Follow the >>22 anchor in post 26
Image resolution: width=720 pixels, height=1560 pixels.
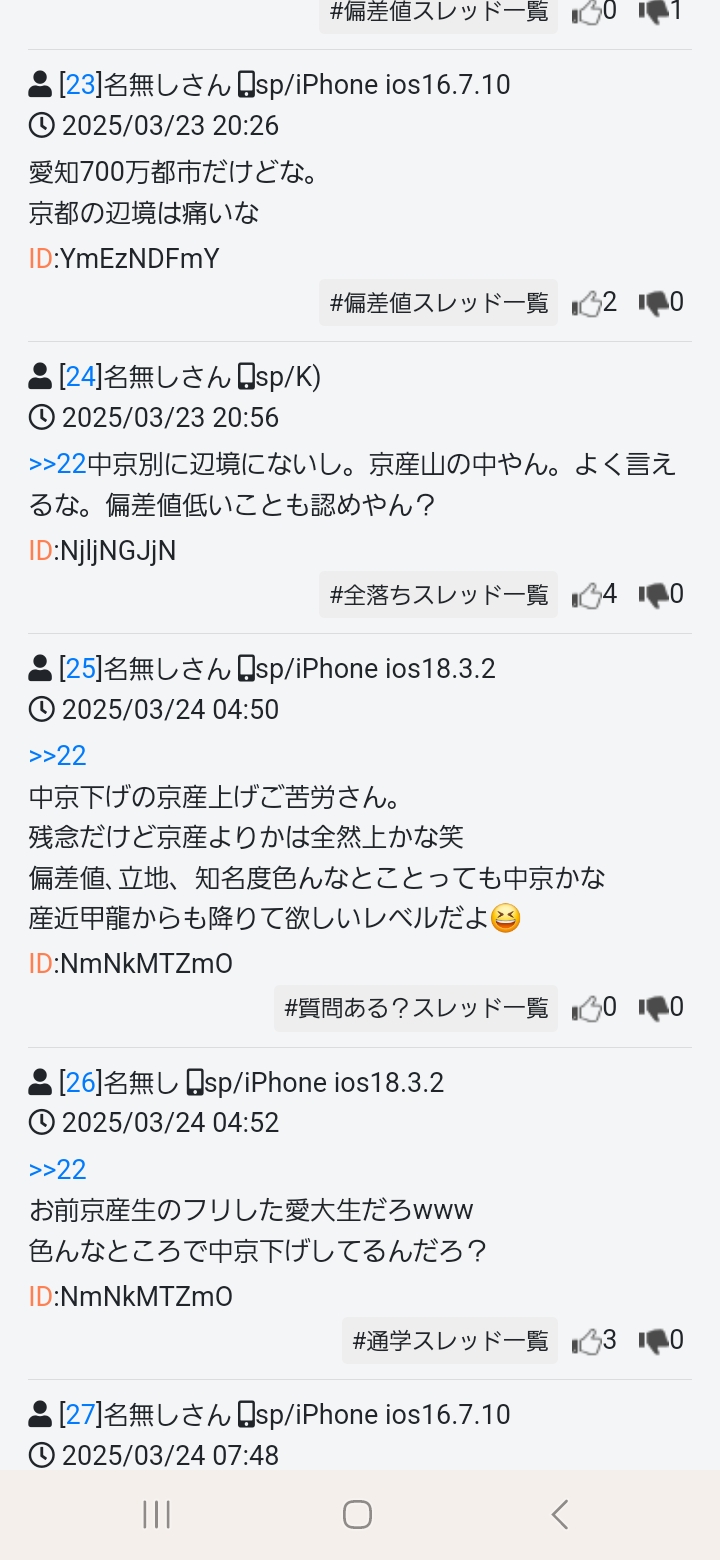58,1169
